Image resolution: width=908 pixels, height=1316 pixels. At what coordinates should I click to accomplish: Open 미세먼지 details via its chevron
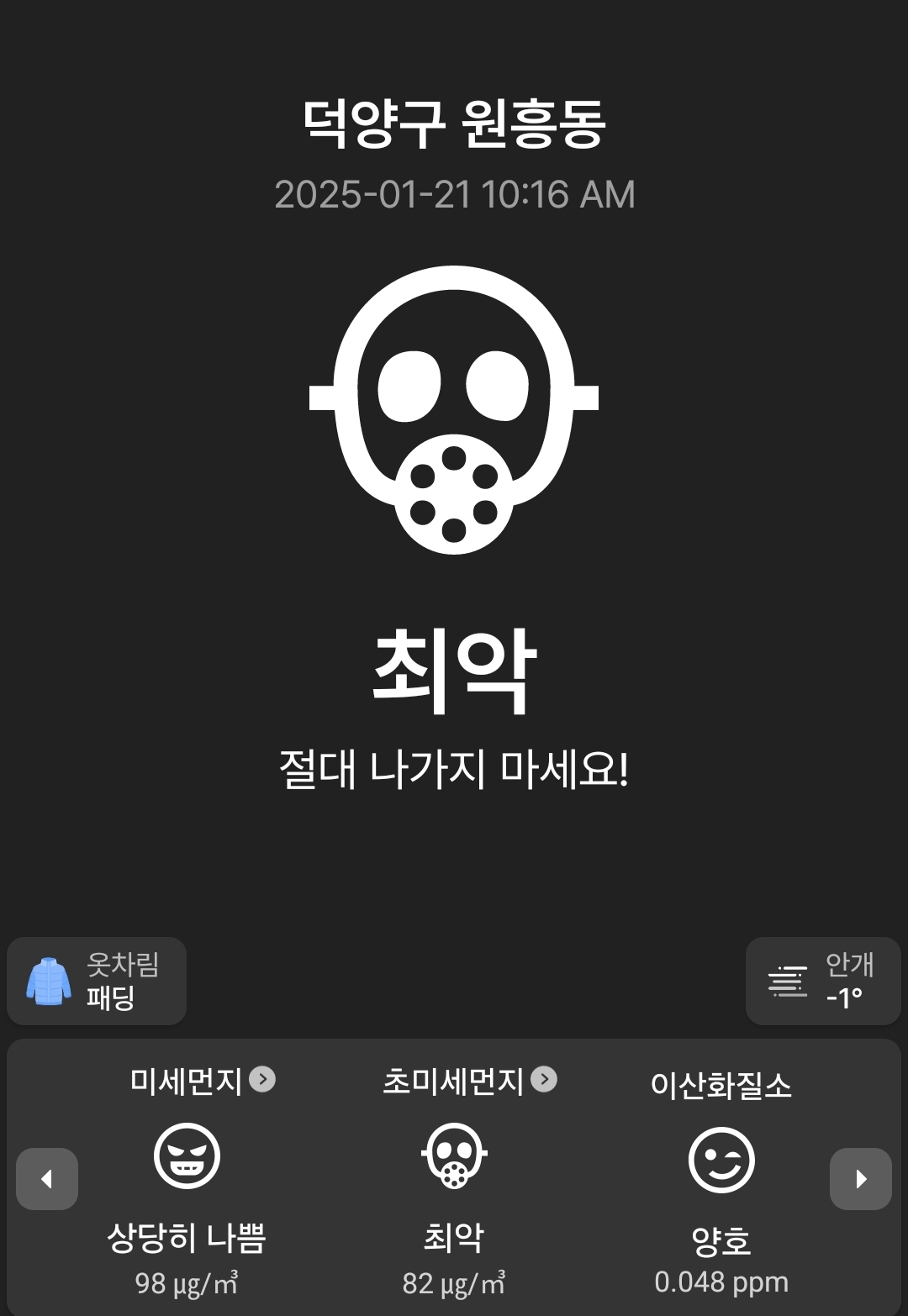[262, 1079]
